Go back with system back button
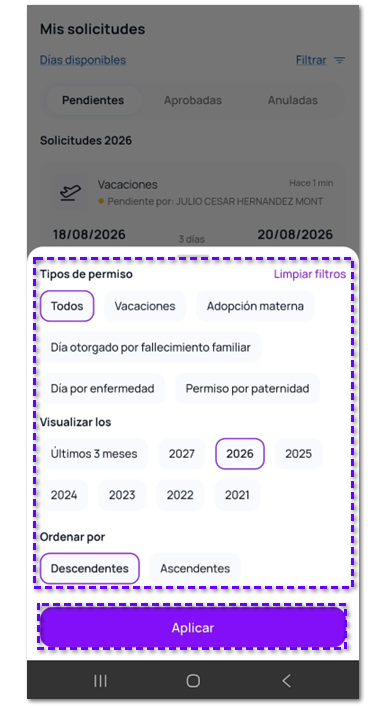This screenshot has height=708, width=368. [x=286, y=681]
